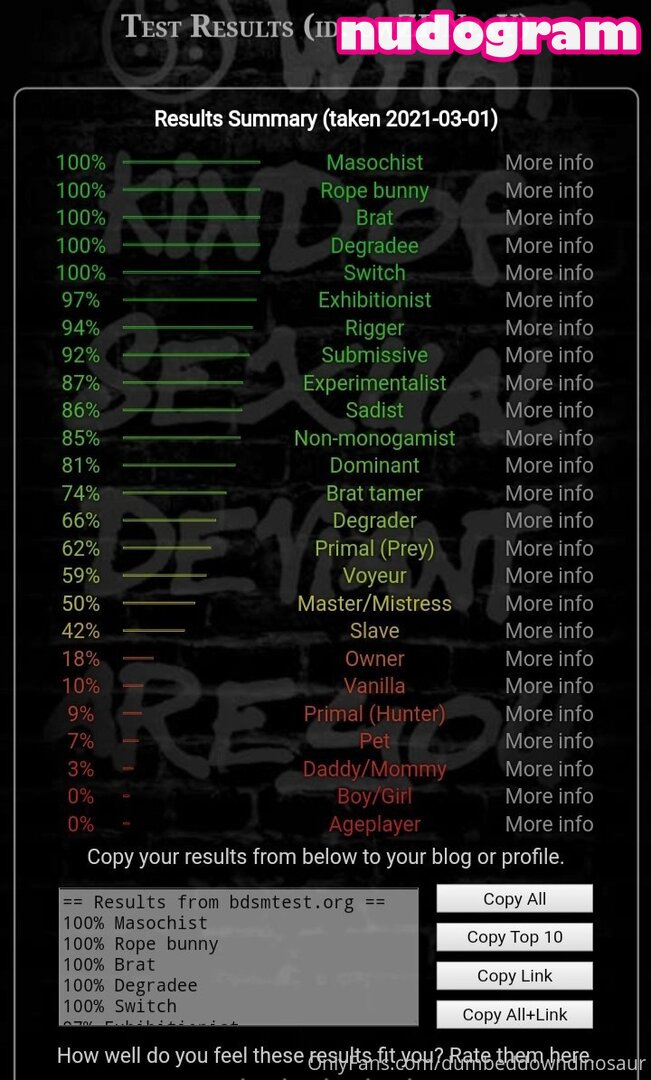
Task: Copy all results with link
Action: [x=514, y=1014]
